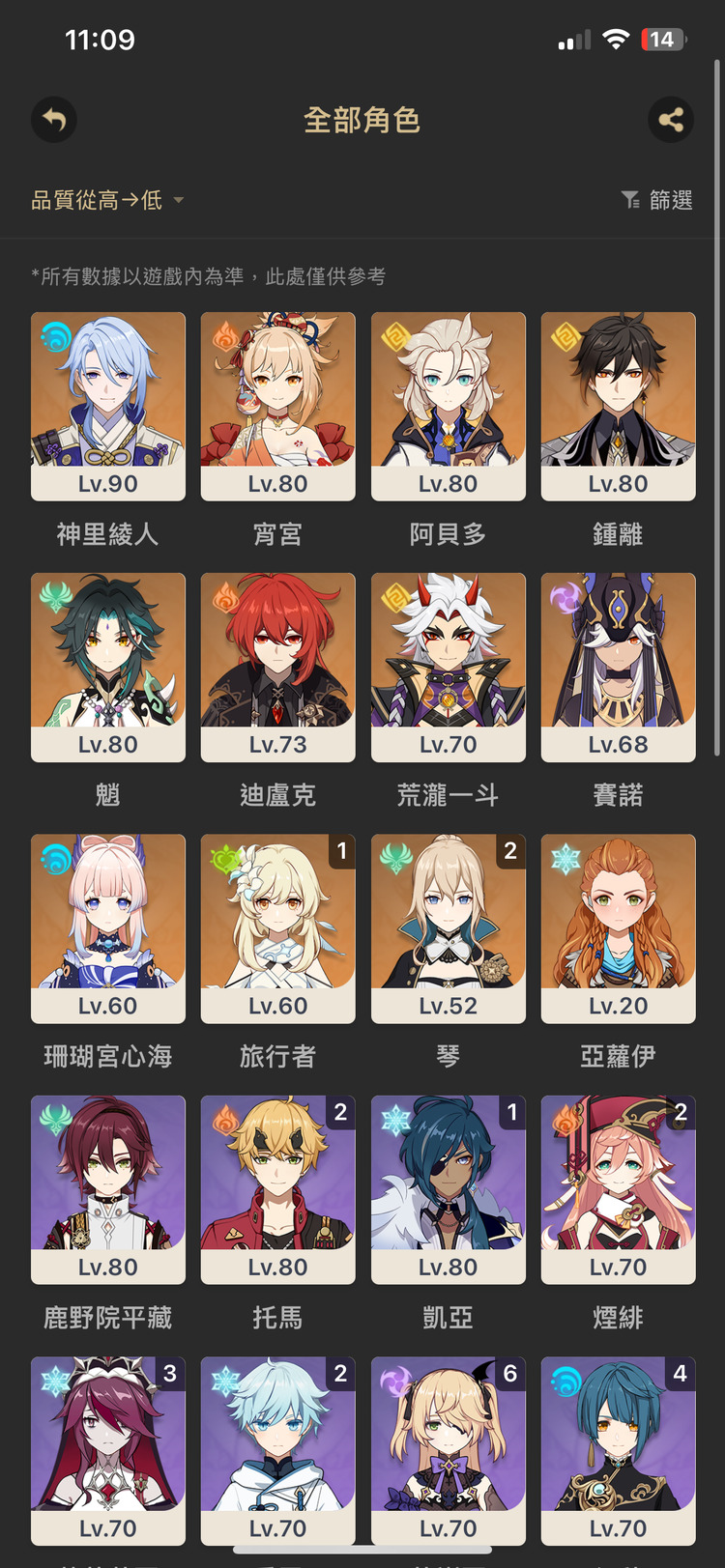Open 亞蘿伊 character card
Viewport: 725px width, 1568px height.
pos(619,928)
